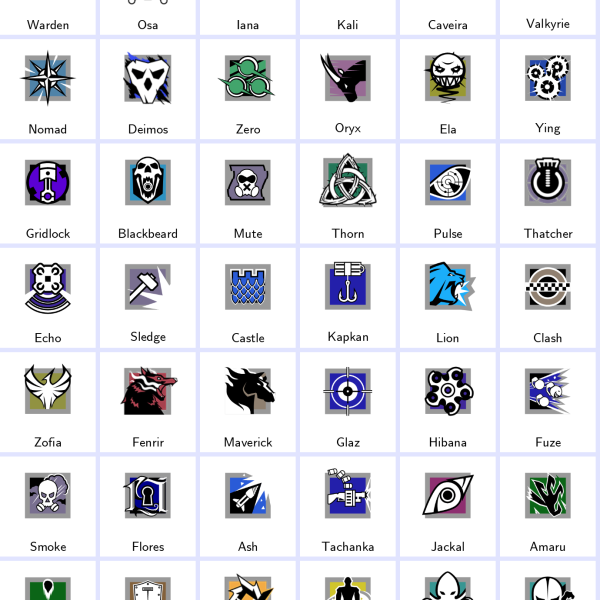
Task: Choose Lion in the operator grid
Action: [448, 296]
